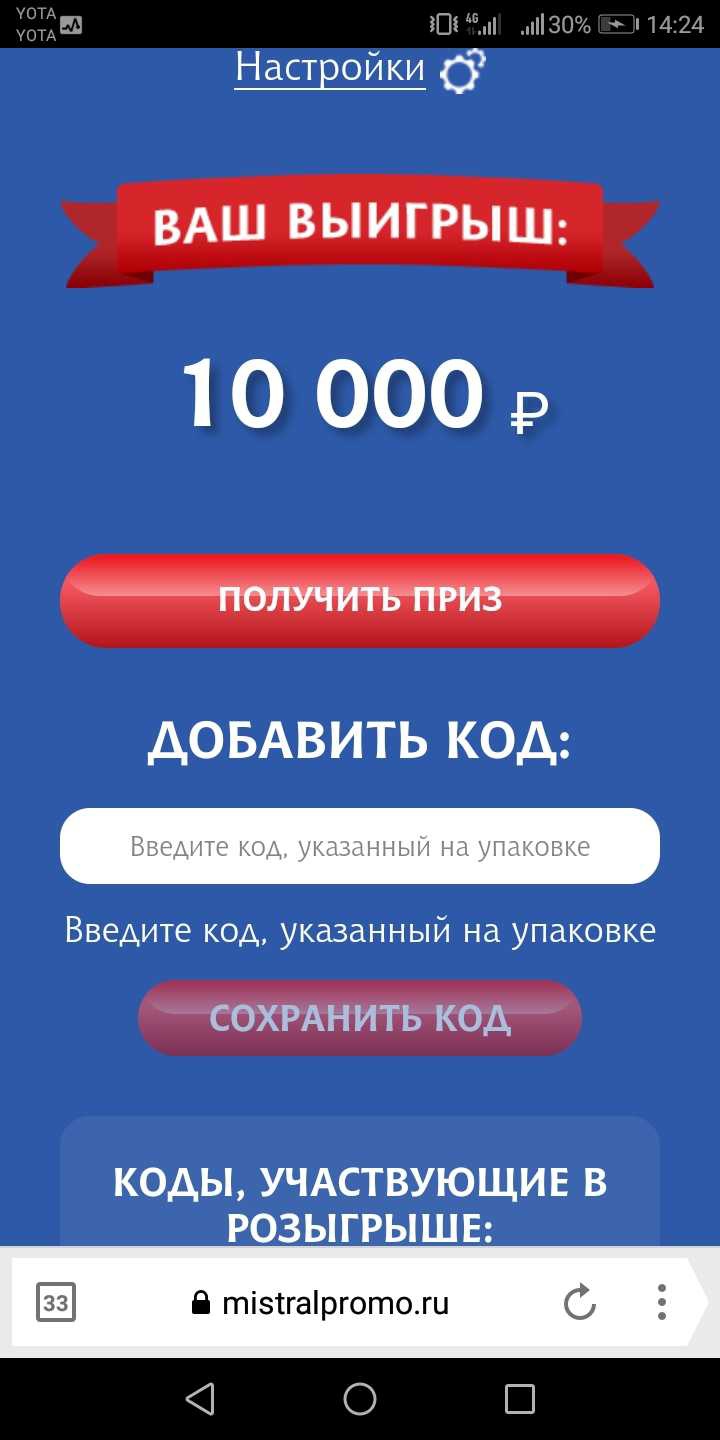Tap the red ПОЛУЧИТЬ ПРИЗ button
The width and height of the screenshot is (720, 1440).
(x=360, y=600)
